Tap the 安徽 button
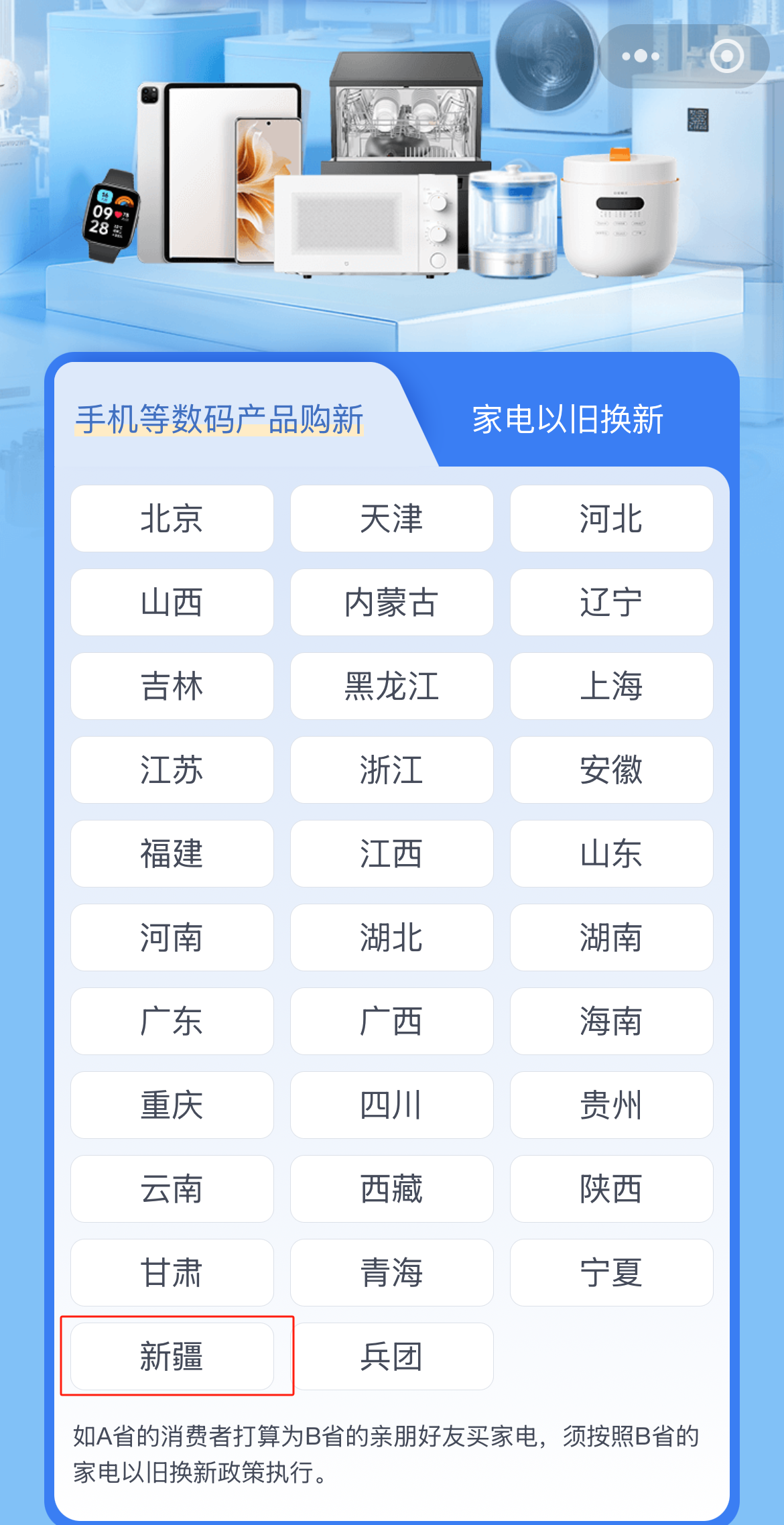 pos(611,770)
